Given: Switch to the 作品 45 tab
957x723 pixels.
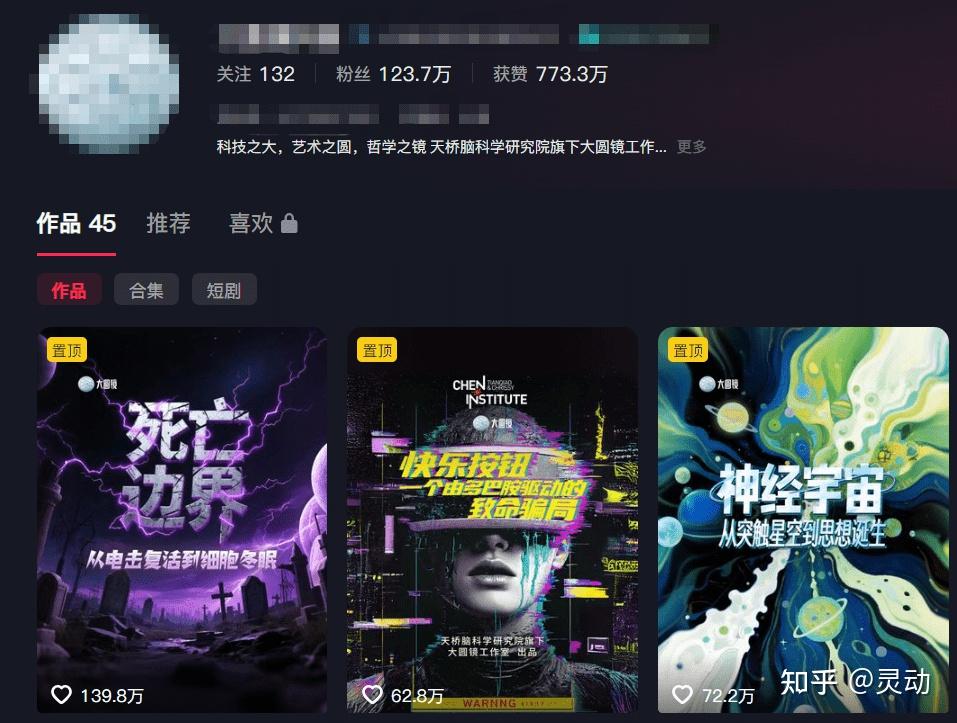Looking at the screenshot, I should coord(76,223).
